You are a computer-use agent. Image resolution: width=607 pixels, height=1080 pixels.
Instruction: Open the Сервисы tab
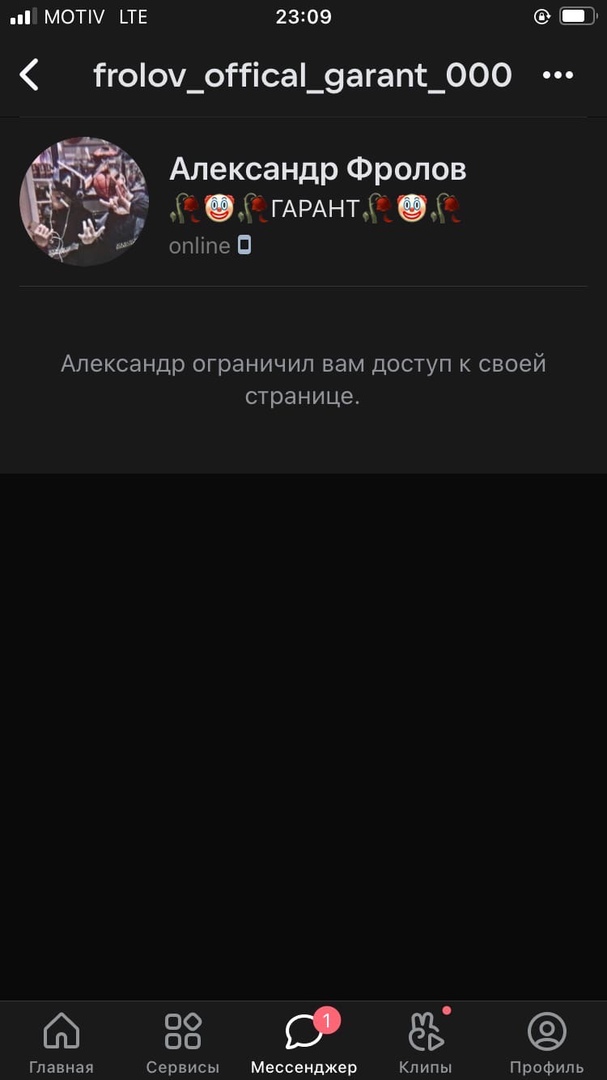183,1041
